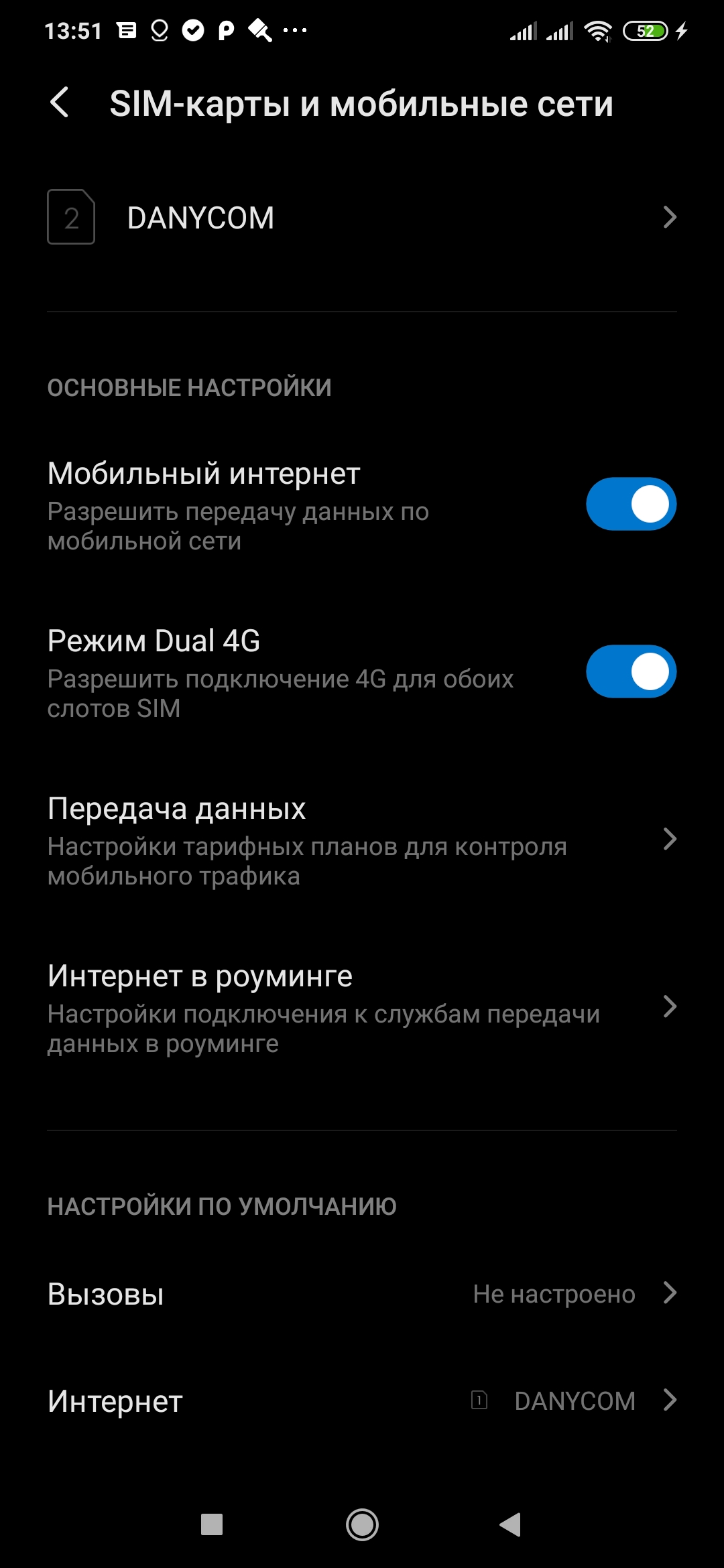The image size is (724, 1568).
Task: Go back from SIM cards settings
Action: click(x=60, y=103)
